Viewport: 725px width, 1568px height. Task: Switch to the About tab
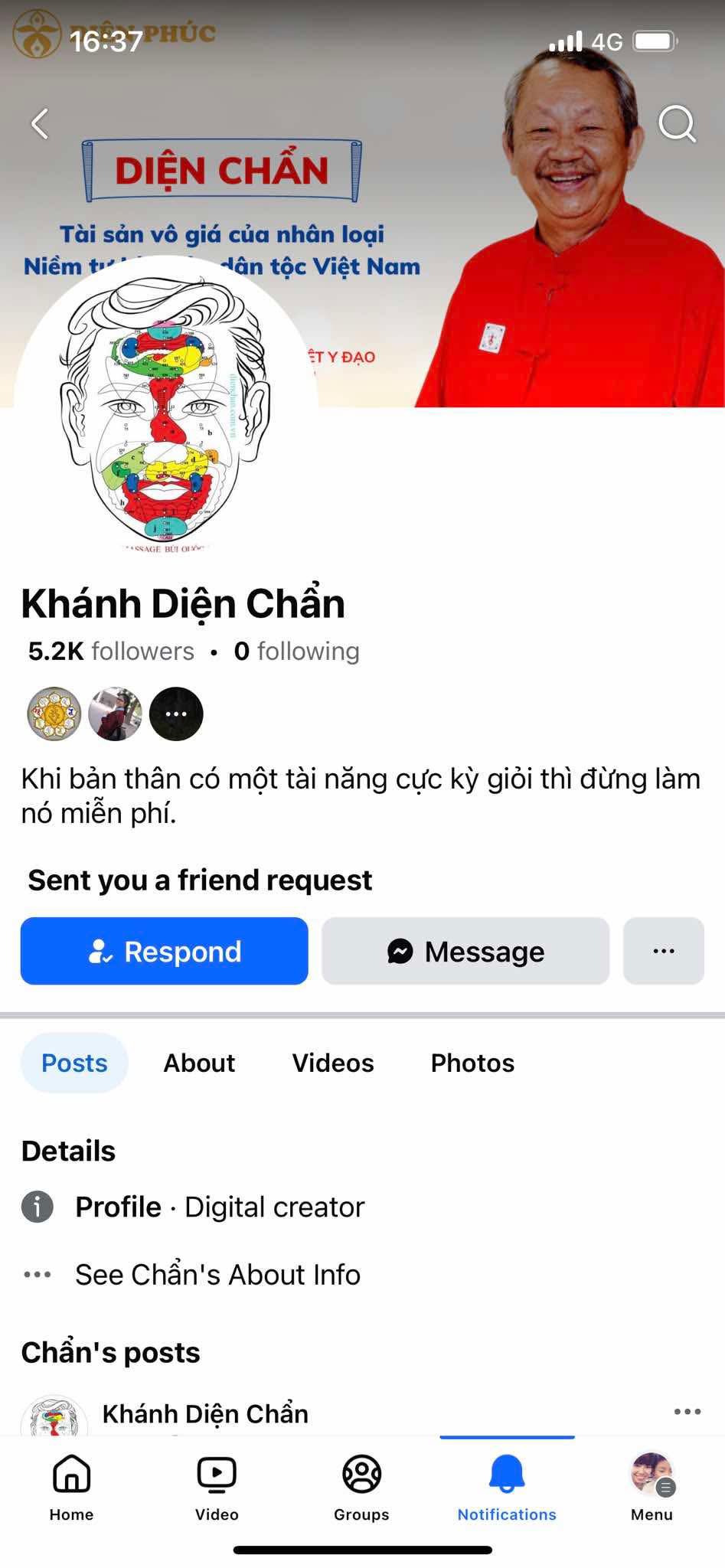tap(199, 1063)
